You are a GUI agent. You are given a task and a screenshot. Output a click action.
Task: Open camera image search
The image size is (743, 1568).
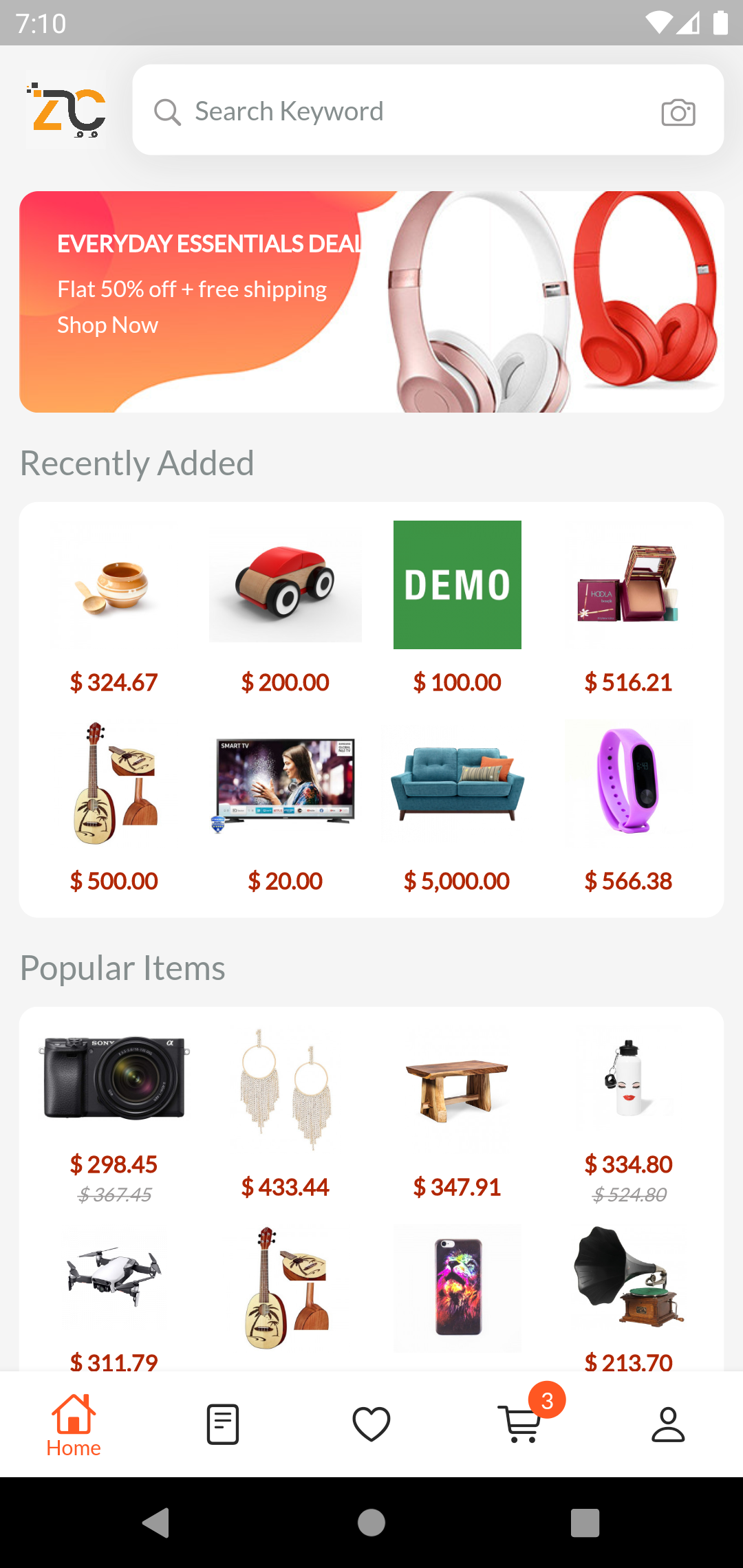click(x=678, y=112)
